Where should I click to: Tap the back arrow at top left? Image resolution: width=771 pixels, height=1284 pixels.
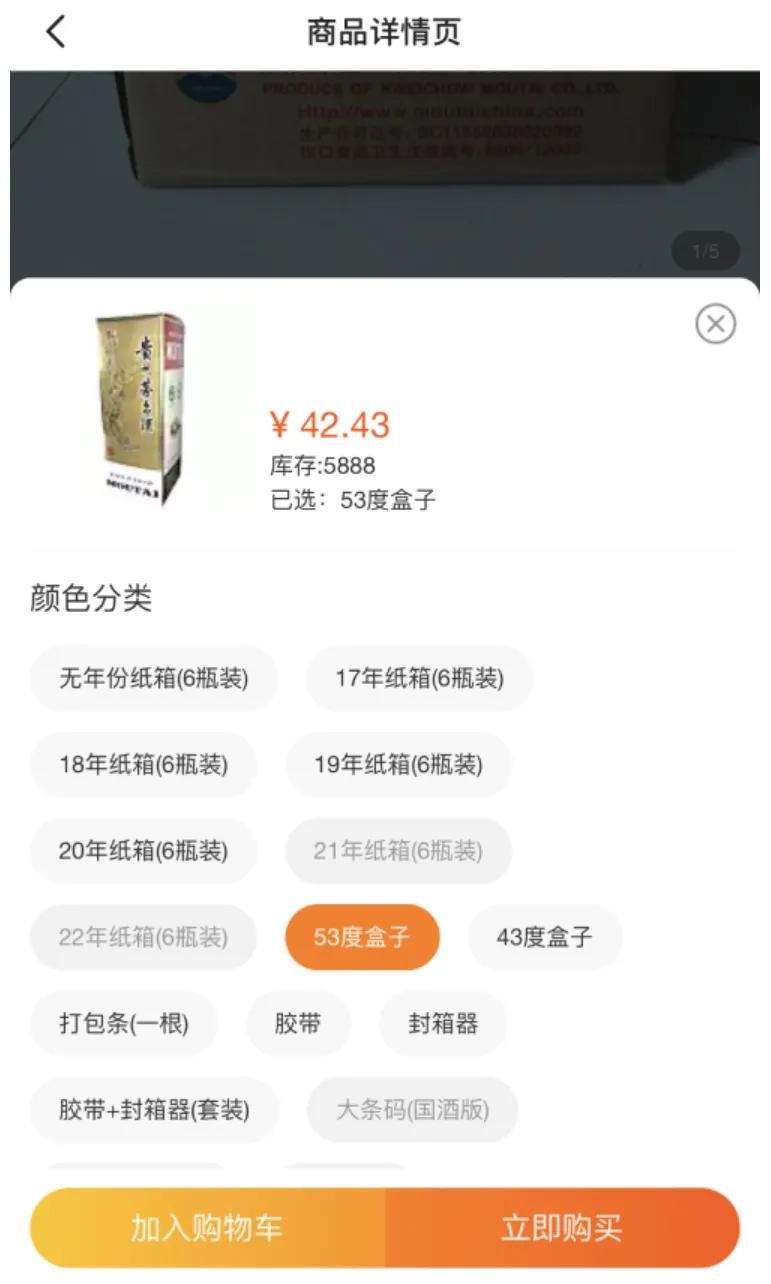[x=56, y=30]
